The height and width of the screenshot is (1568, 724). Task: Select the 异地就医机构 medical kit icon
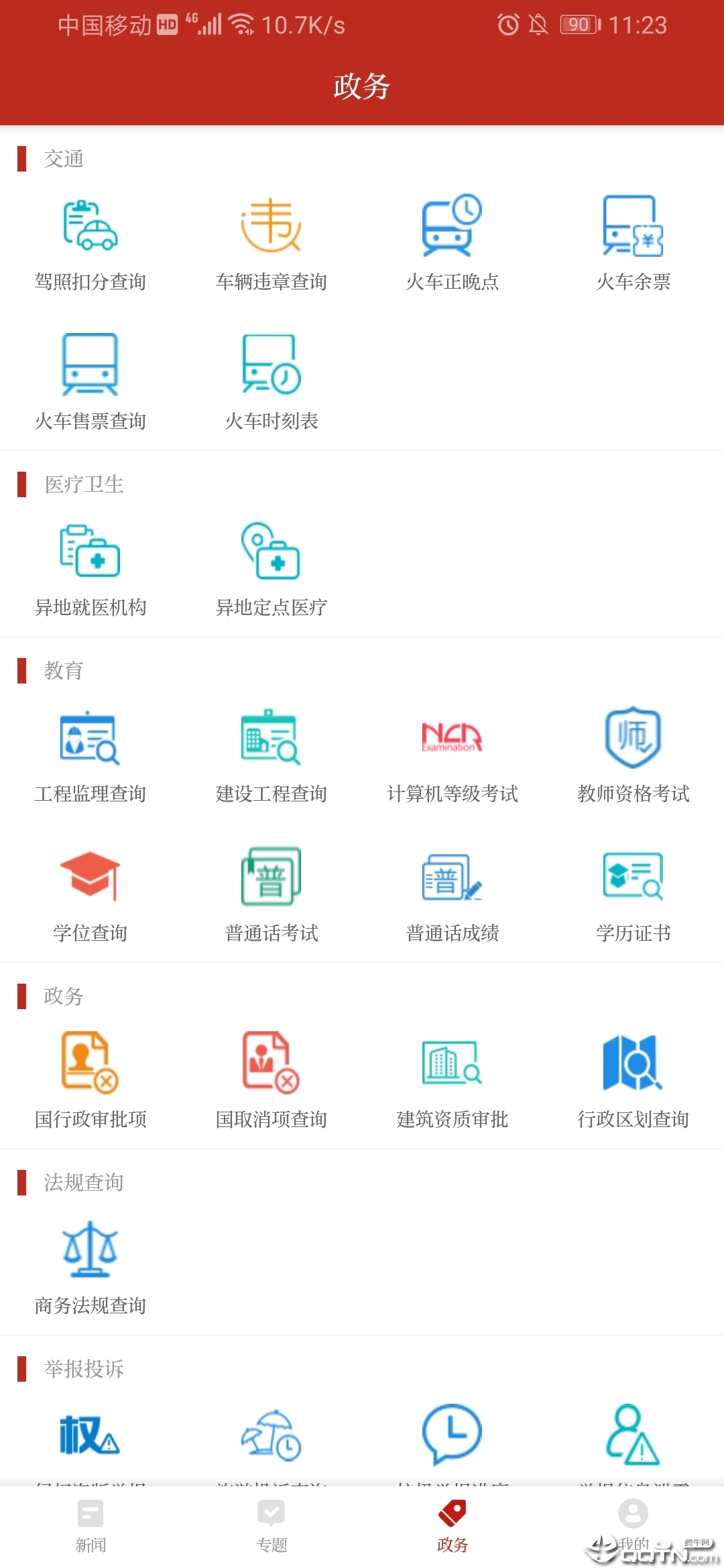coord(90,553)
